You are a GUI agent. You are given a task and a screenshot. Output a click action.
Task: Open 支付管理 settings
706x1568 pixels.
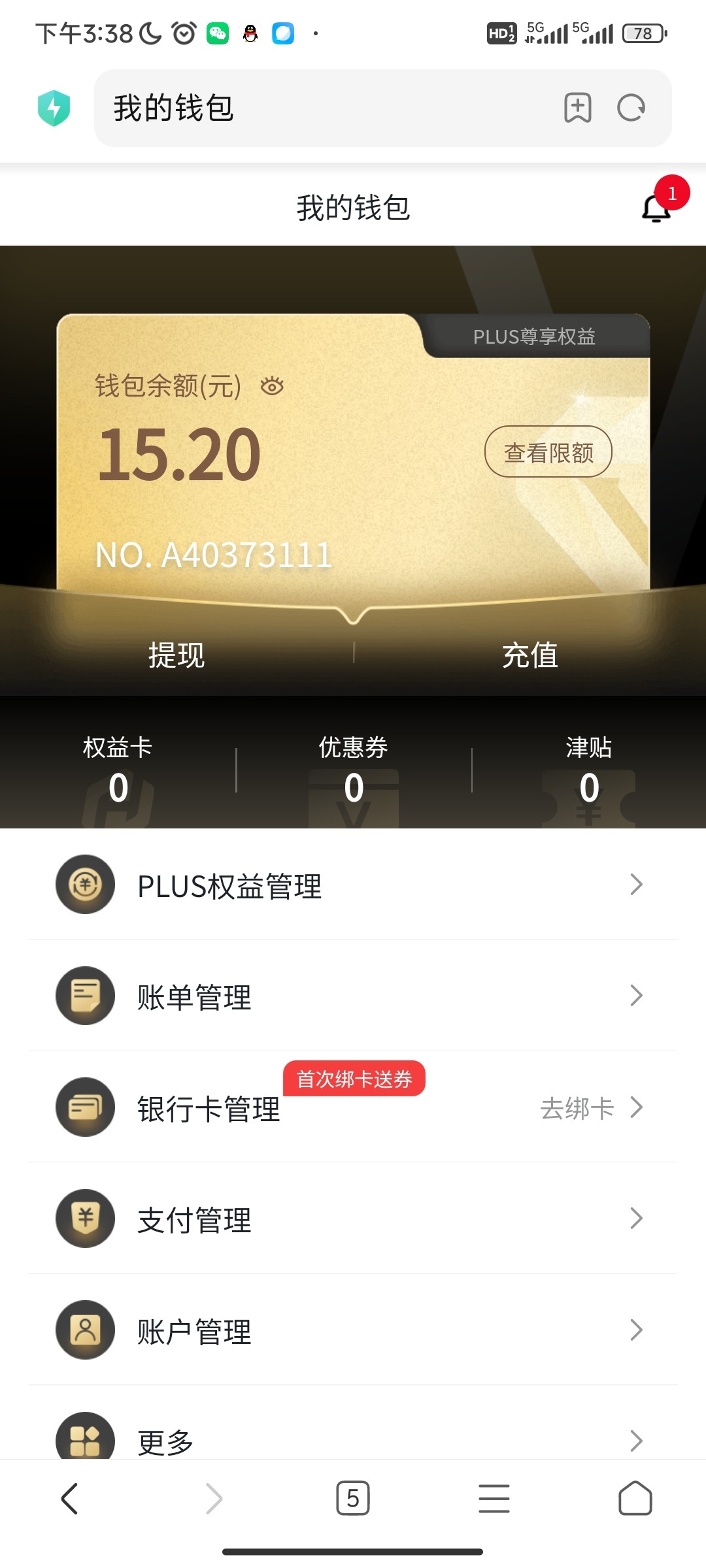[x=353, y=1219]
